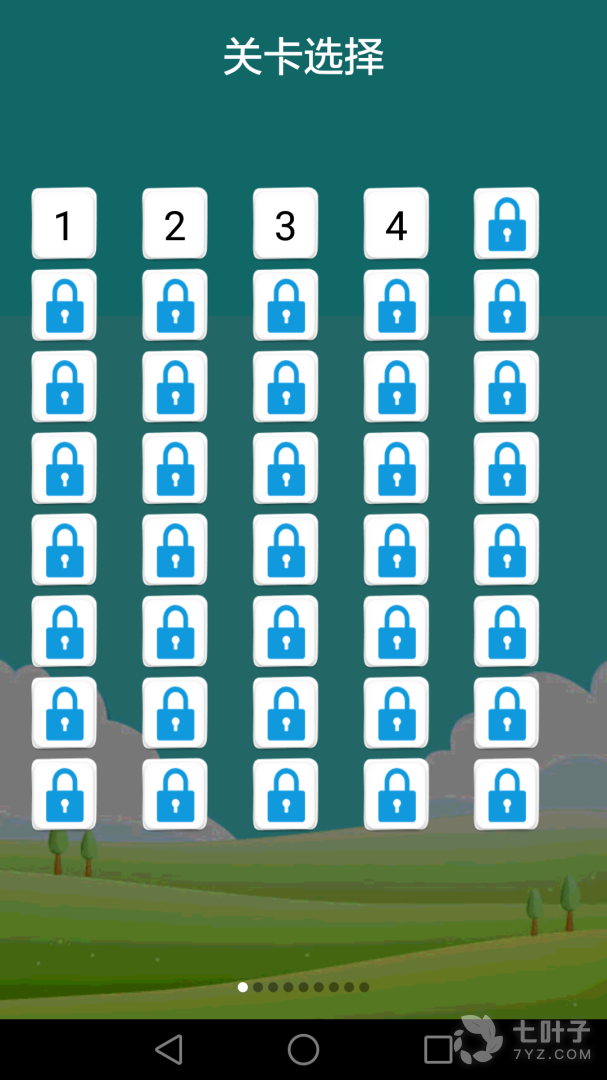The height and width of the screenshot is (1080, 607).
Task: Select level 2
Action: point(175,224)
